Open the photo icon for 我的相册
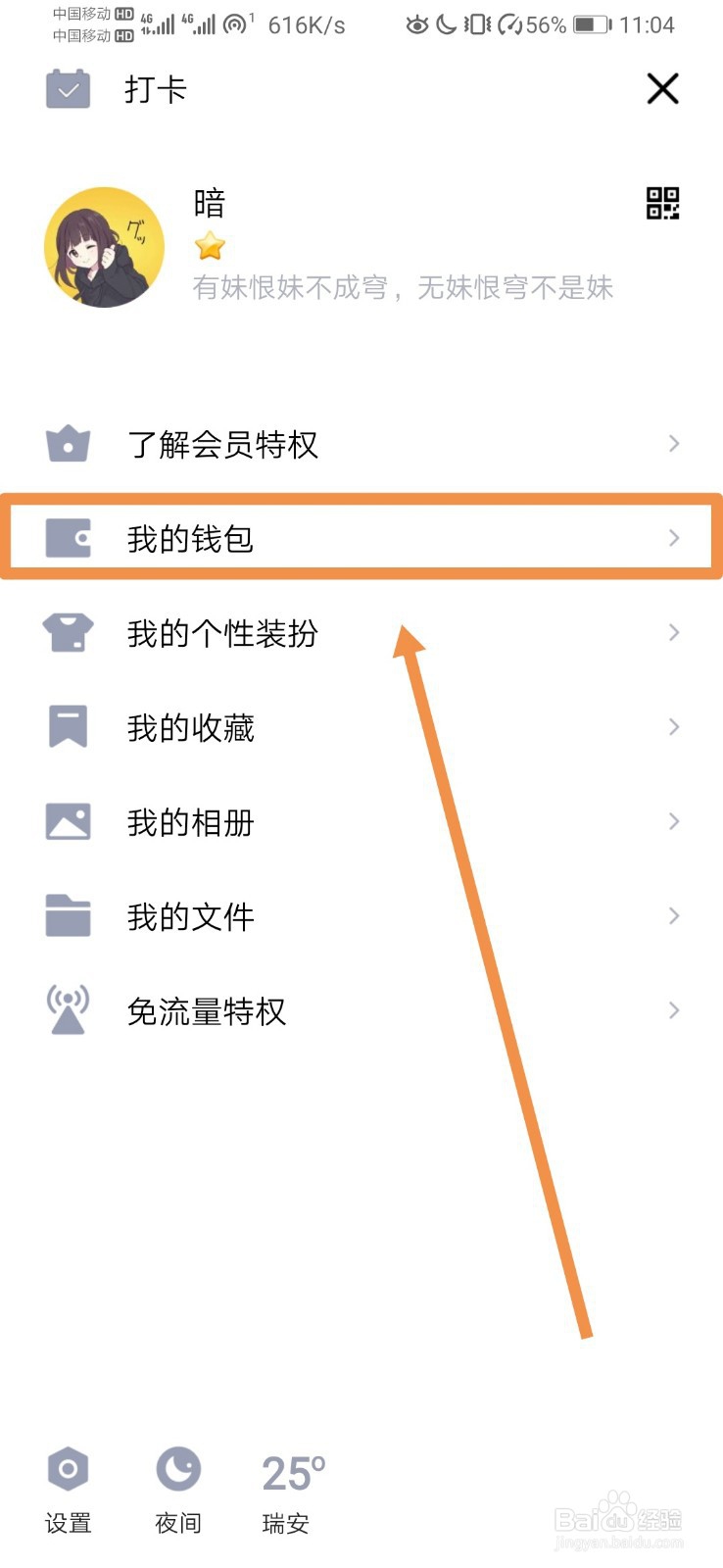Image resolution: width=723 pixels, height=1568 pixels. coord(67,821)
